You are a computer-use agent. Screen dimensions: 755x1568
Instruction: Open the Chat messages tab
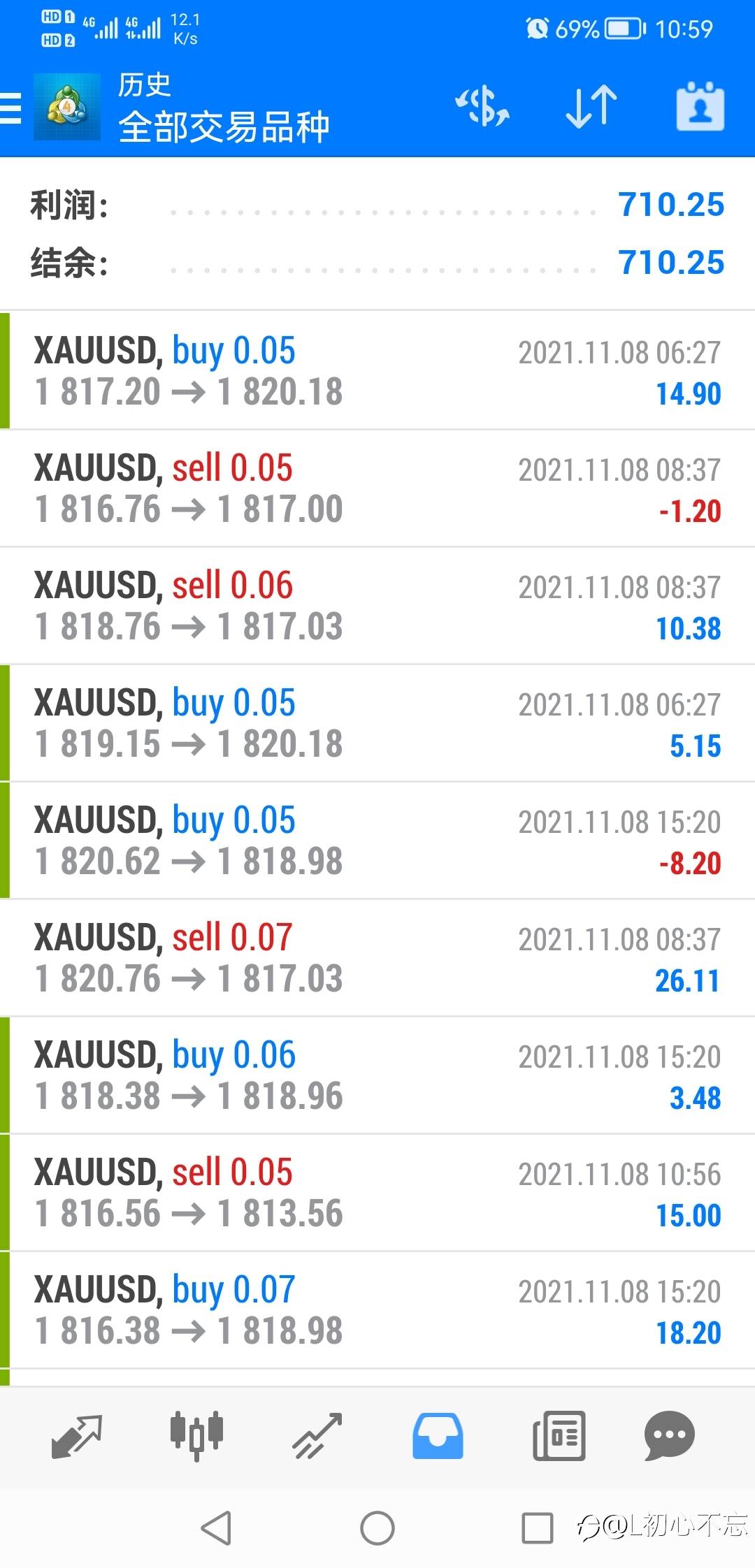point(669,1437)
